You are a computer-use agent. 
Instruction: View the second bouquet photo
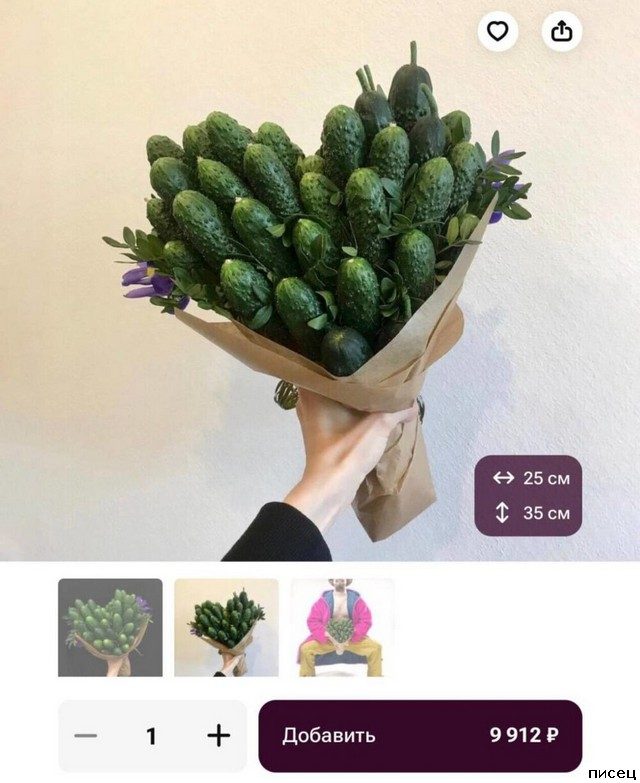pos(226,627)
